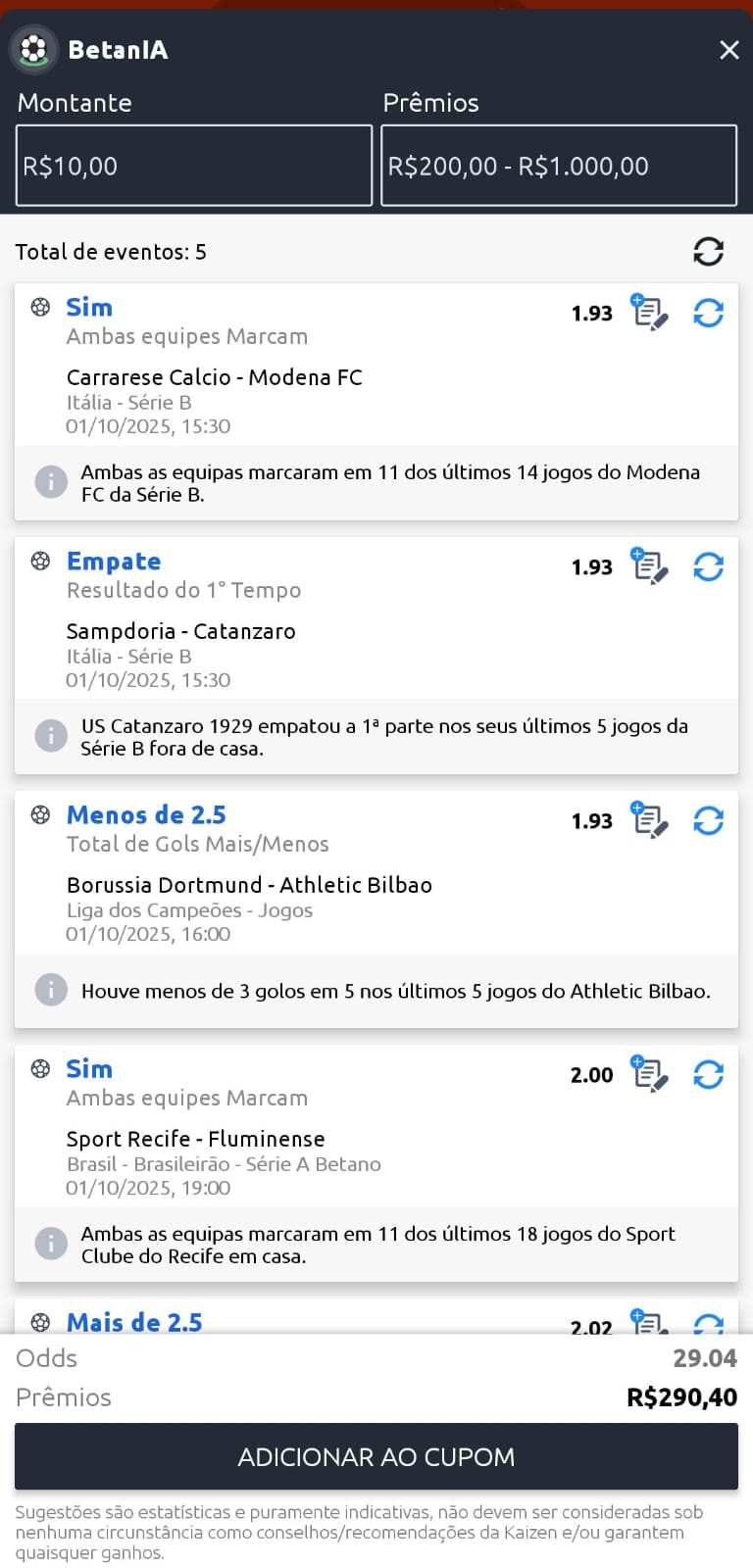This screenshot has width=753, height=1568.
Task: Edit the Montante amount field
Action: click(193, 165)
